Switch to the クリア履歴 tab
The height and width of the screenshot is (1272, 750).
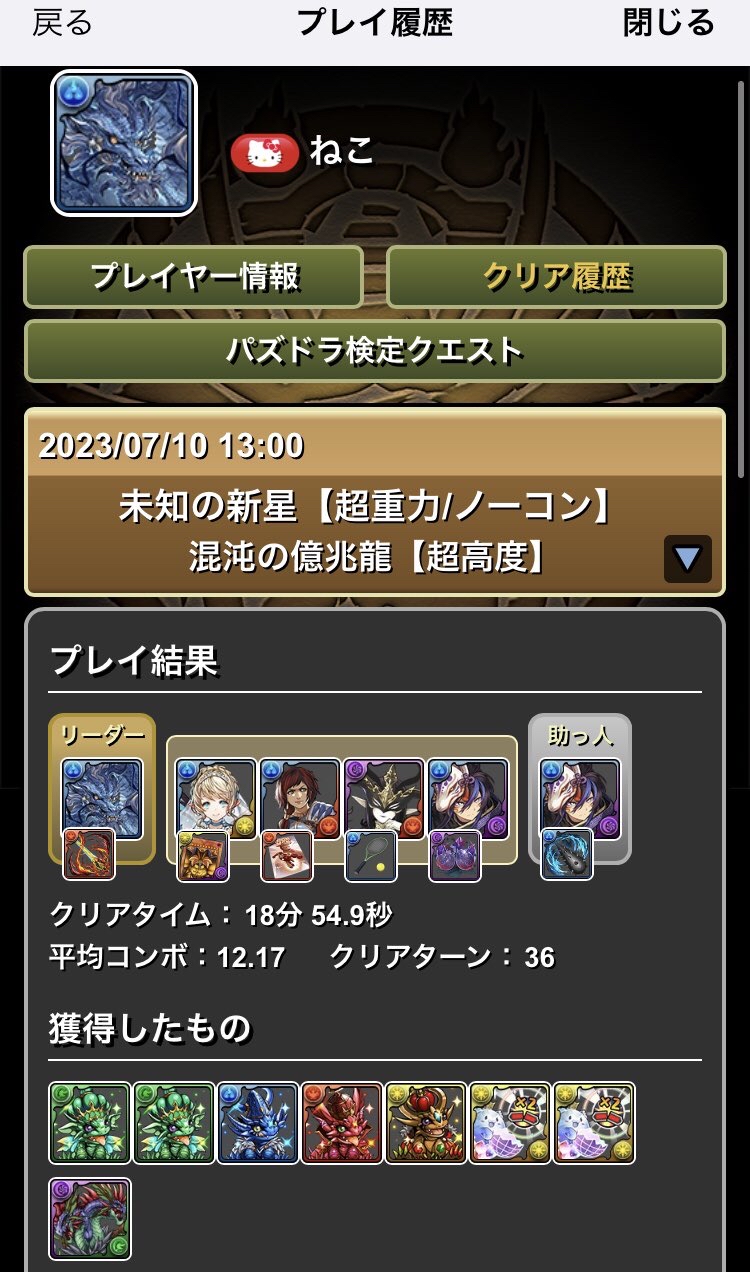556,277
